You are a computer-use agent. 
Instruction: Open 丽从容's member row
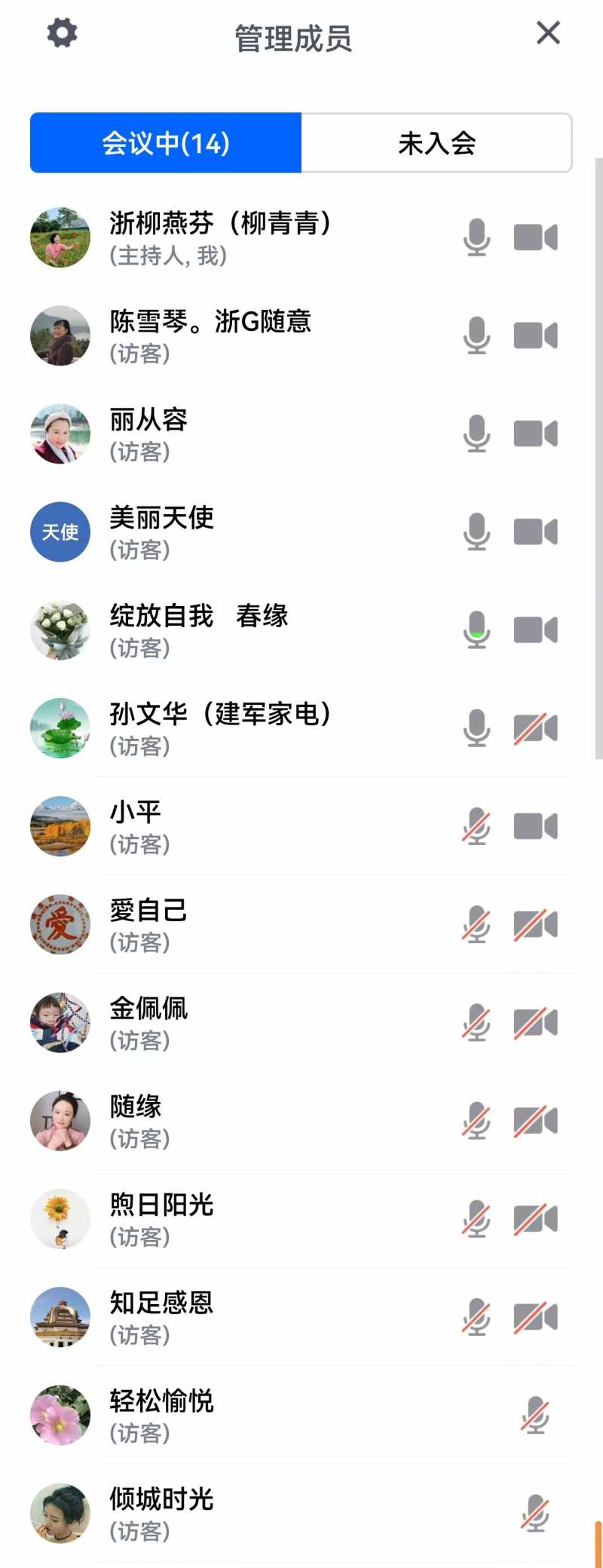(226, 433)
